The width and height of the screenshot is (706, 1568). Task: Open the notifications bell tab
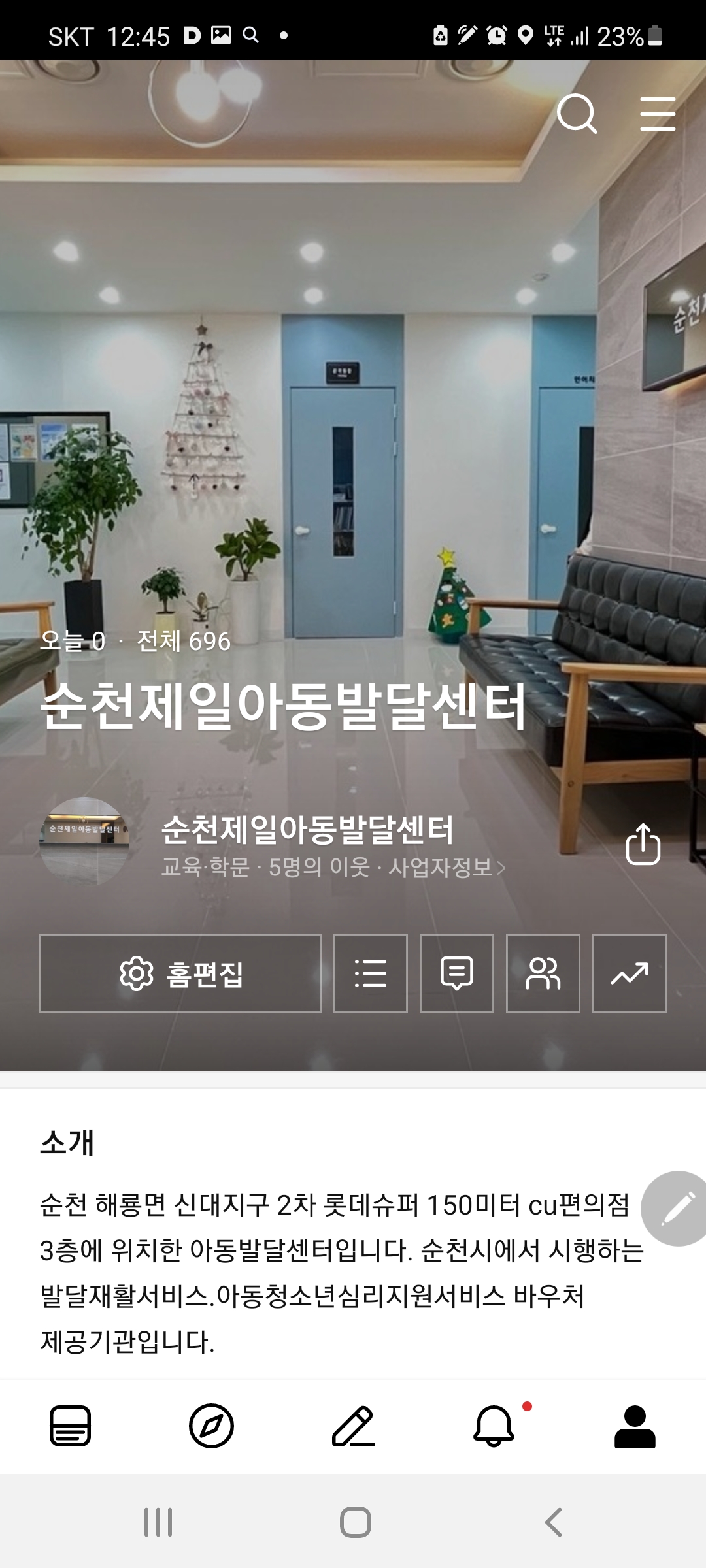[494, 1426]
